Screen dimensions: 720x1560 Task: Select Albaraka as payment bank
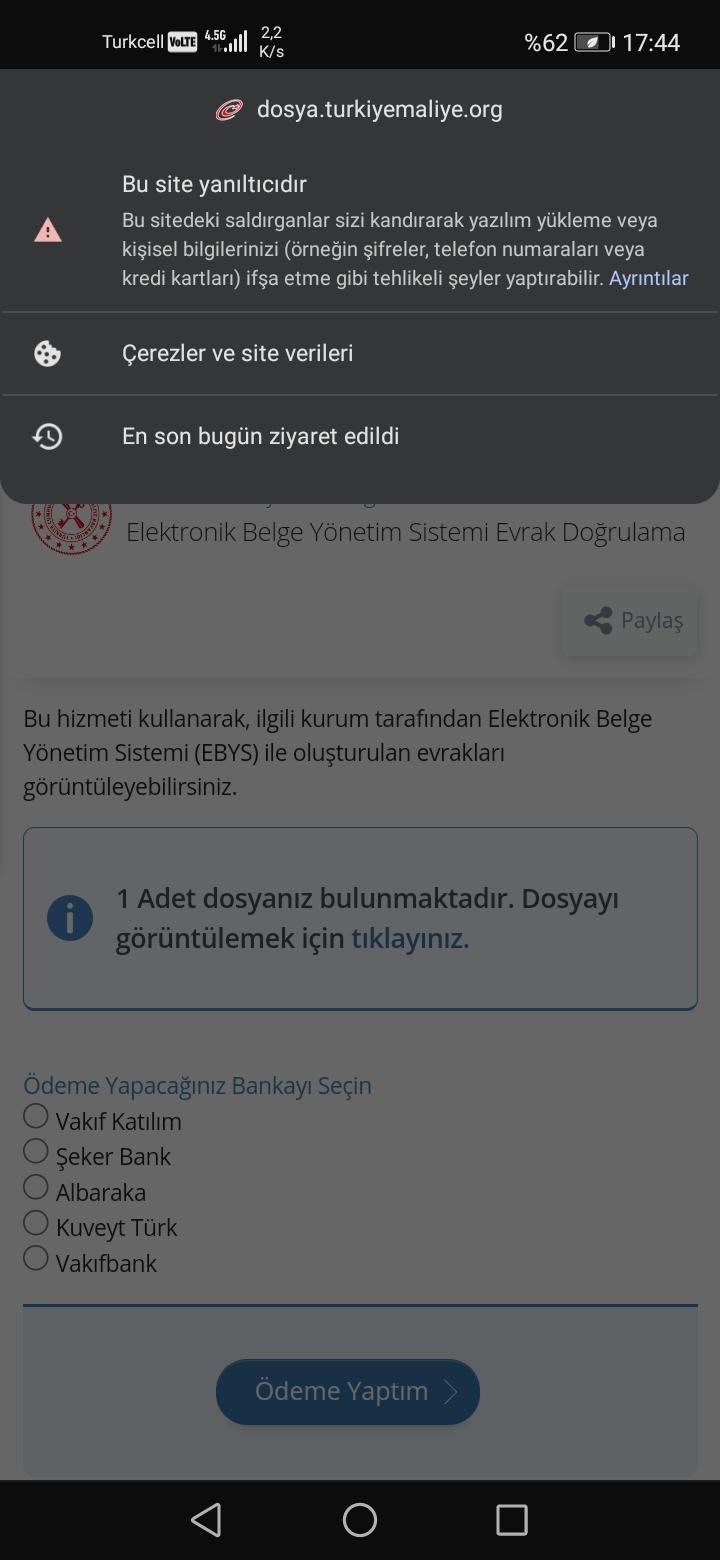pyautogui.click(x=36, y=1187)
